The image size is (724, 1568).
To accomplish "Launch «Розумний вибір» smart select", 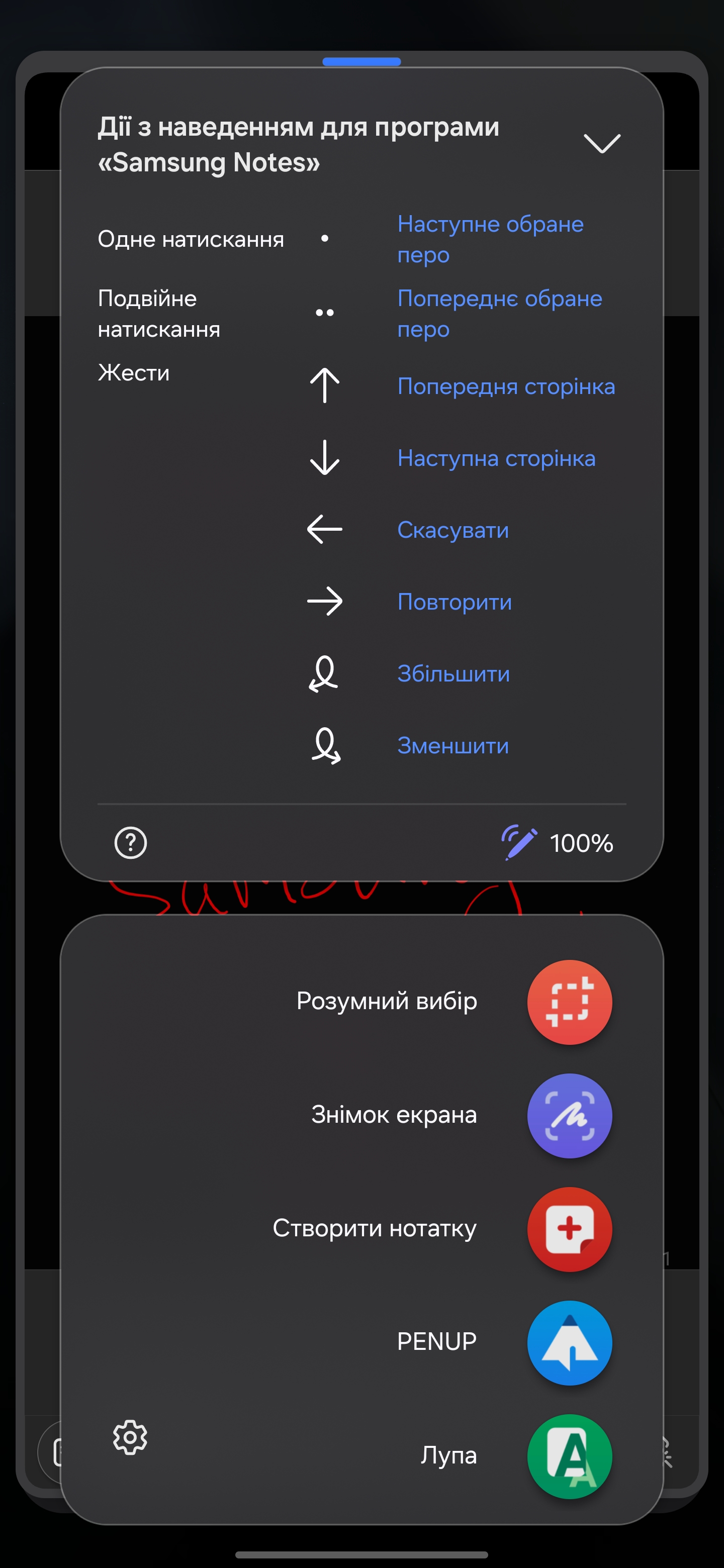I will (569, 1002).
